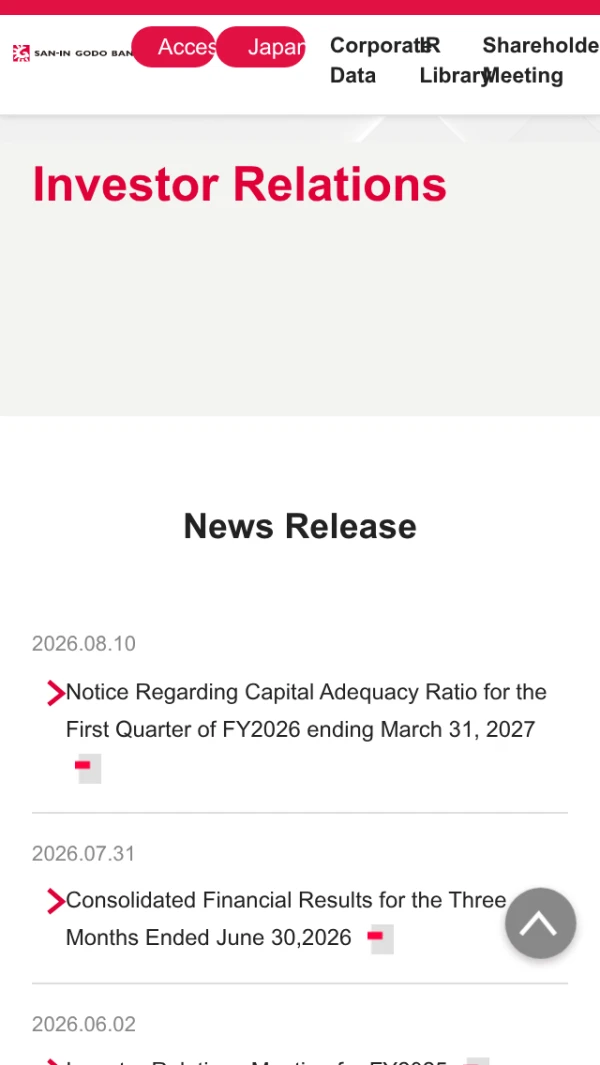Open Consolidated Financial Results for June 30, 2026
Screen dimensions: 600x1065
pyautogui.click(x=285, y=919)
